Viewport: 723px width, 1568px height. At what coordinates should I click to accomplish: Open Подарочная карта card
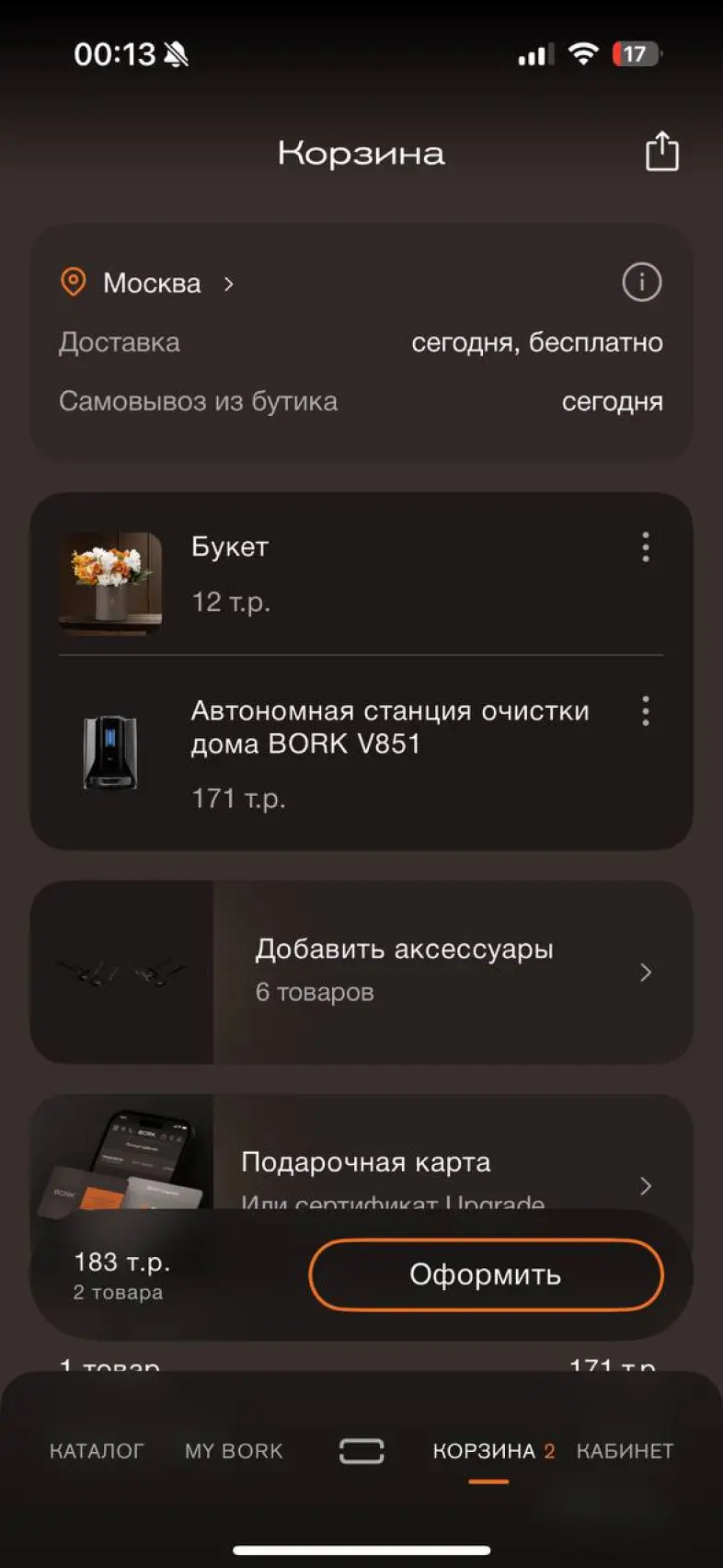405,1164
